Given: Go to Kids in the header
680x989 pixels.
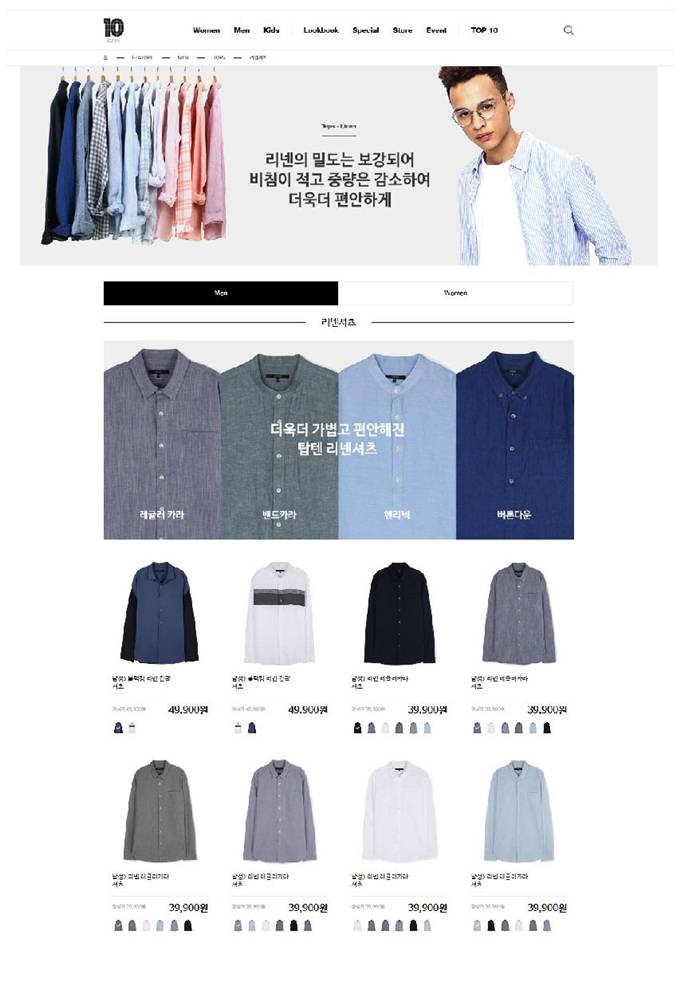Looking at the screenshot, I should pyautogui.click(x=271, y=30).
